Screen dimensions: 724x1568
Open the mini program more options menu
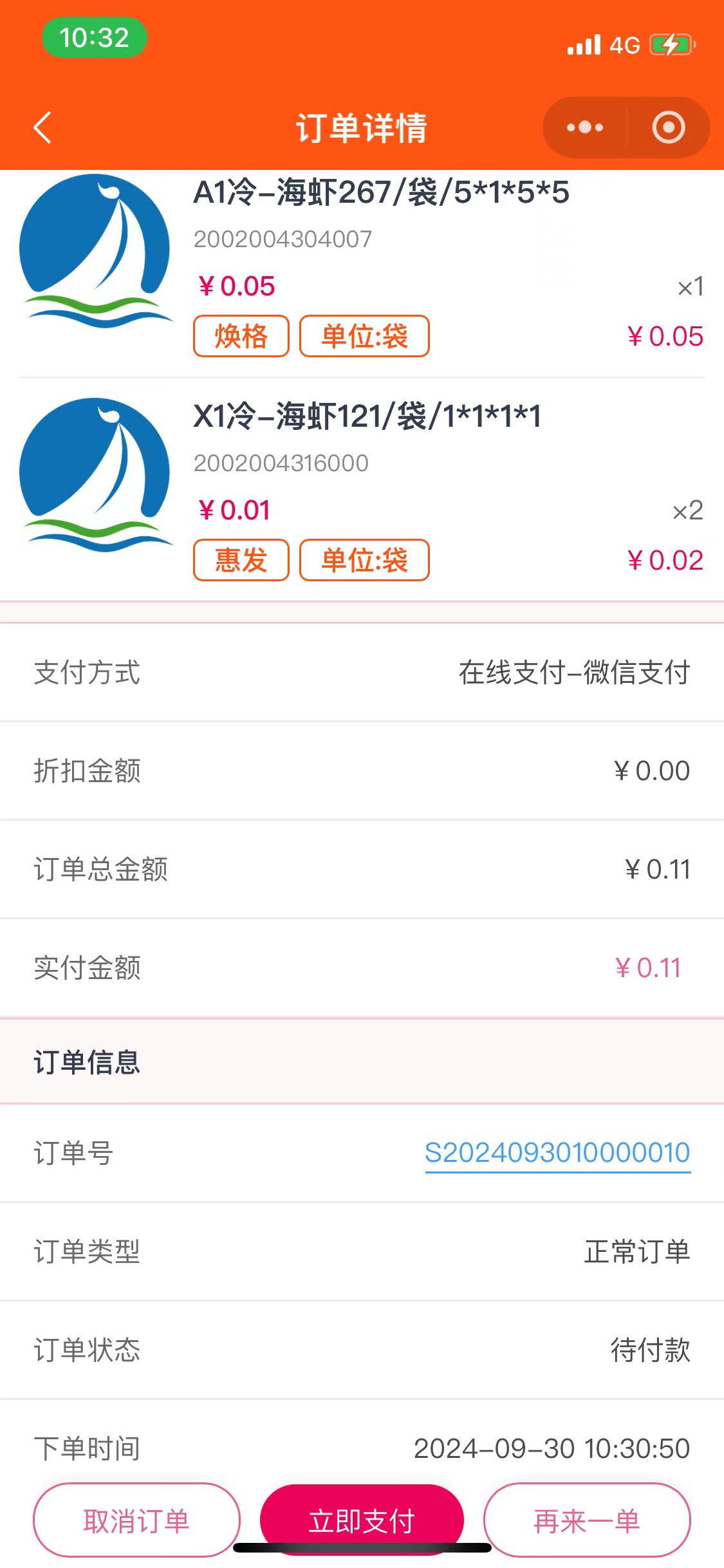(585, 127)
